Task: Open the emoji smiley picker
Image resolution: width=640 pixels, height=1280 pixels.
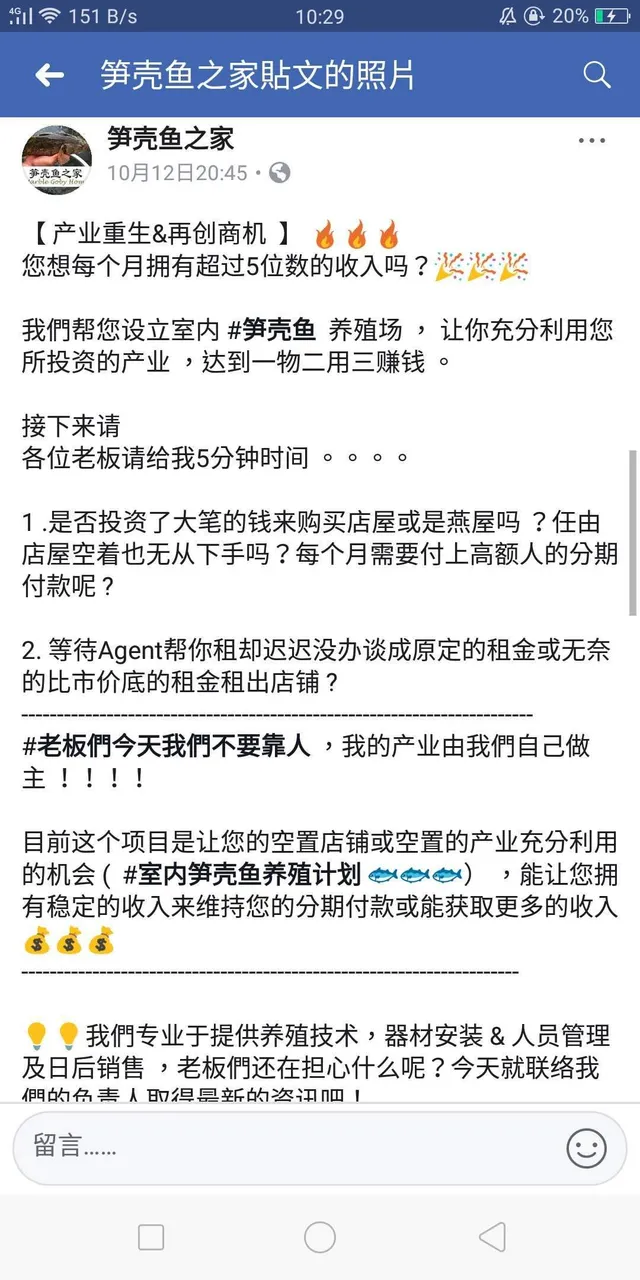Action: point(587,1148)
